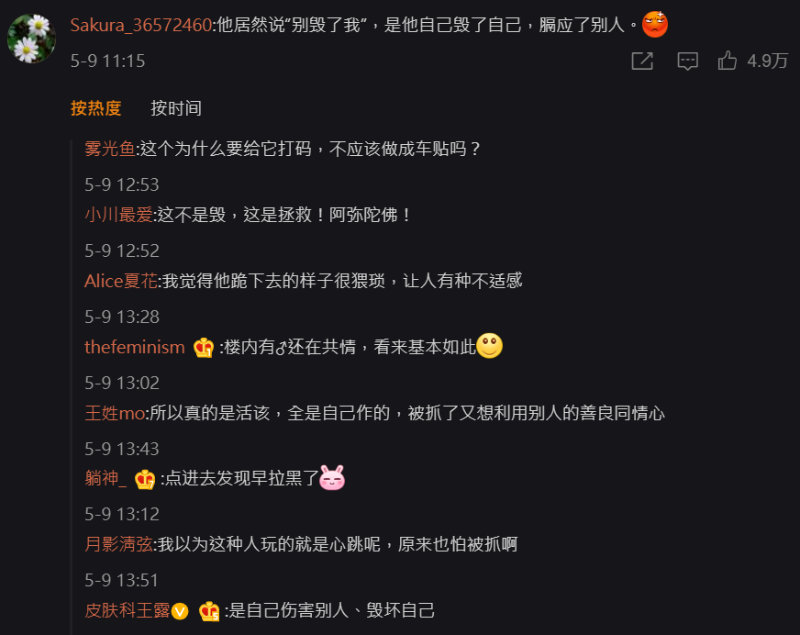
Task: Repost Sakura_36572460's comment
Action: pos(642,61)
